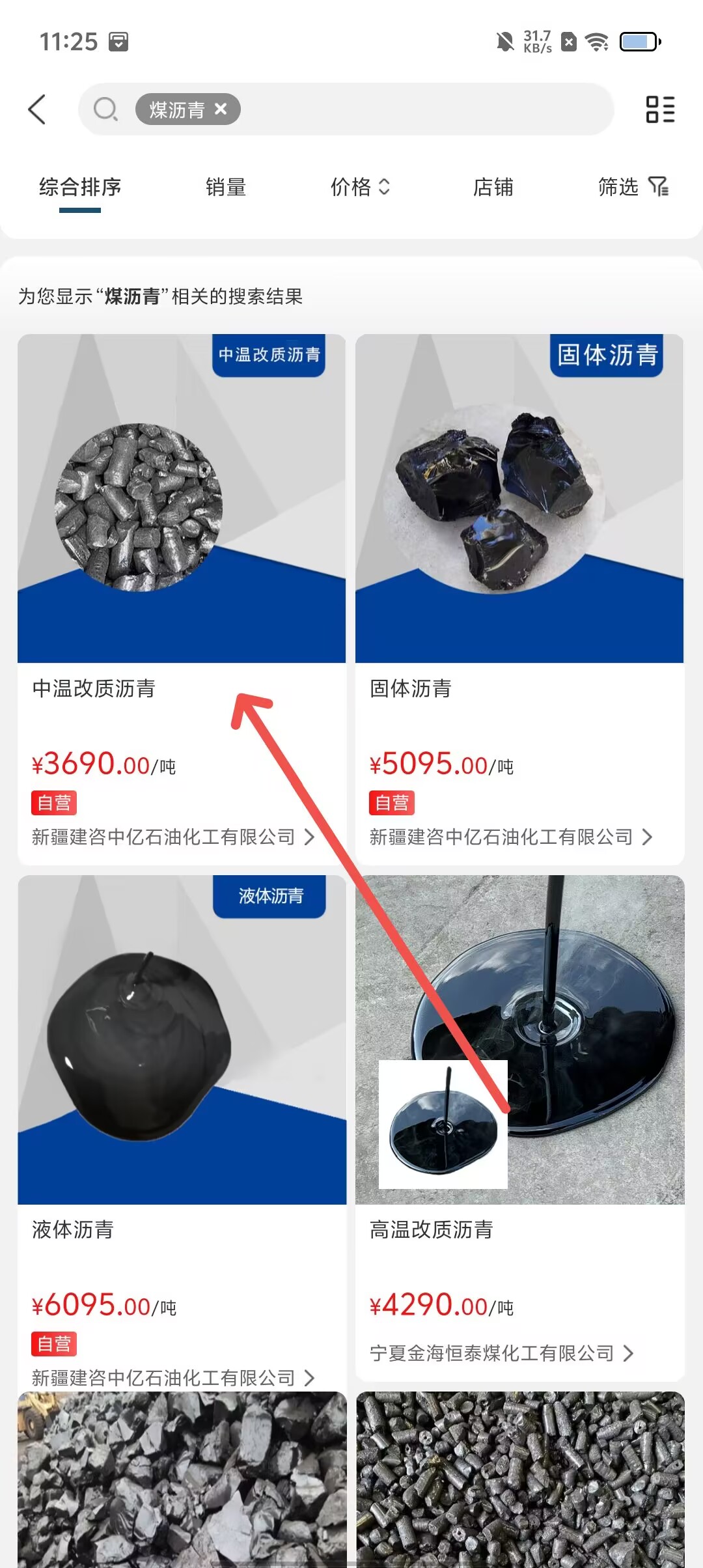Open the 筛选 filter panel
This screenshot has width=703, height=1568.
click(x=633, y=188)
